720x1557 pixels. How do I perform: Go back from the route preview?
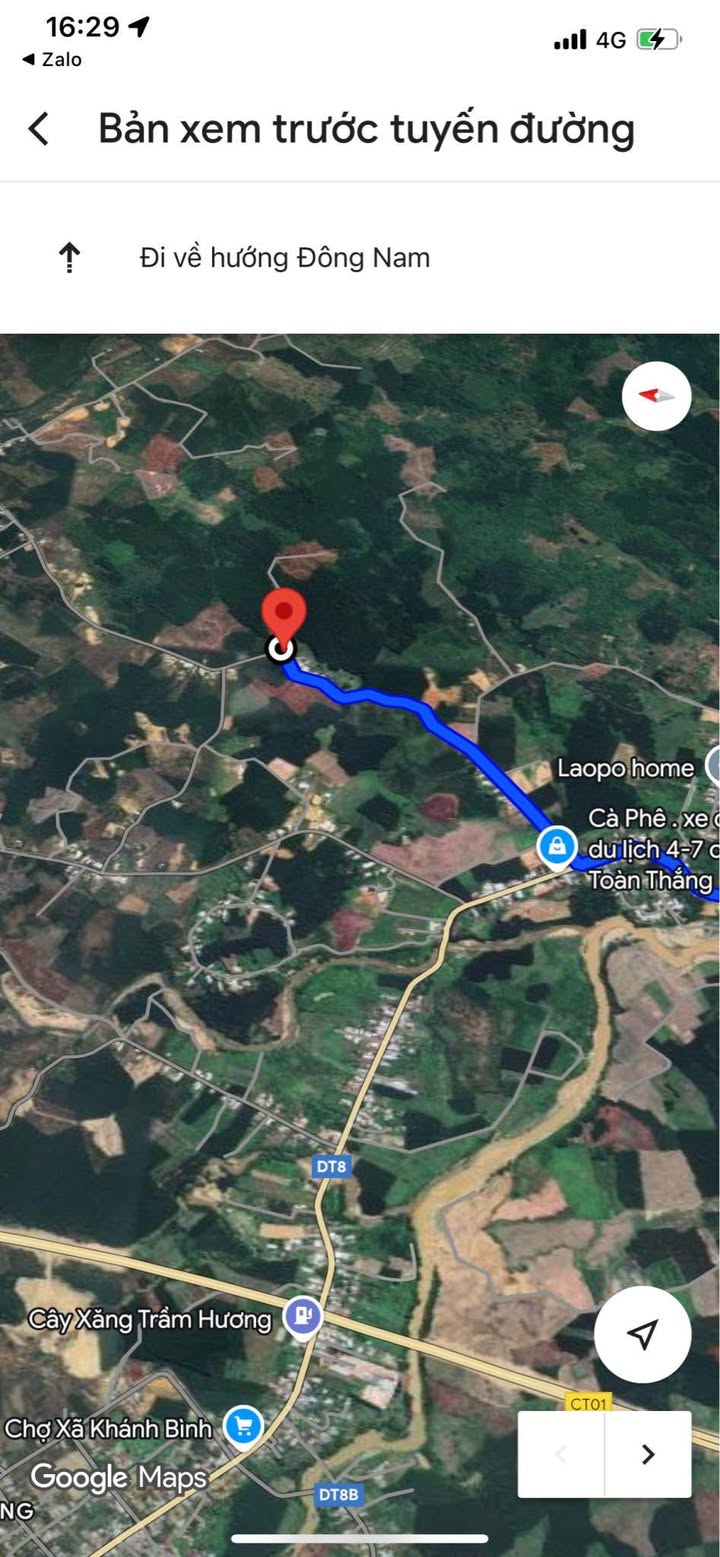39,129
